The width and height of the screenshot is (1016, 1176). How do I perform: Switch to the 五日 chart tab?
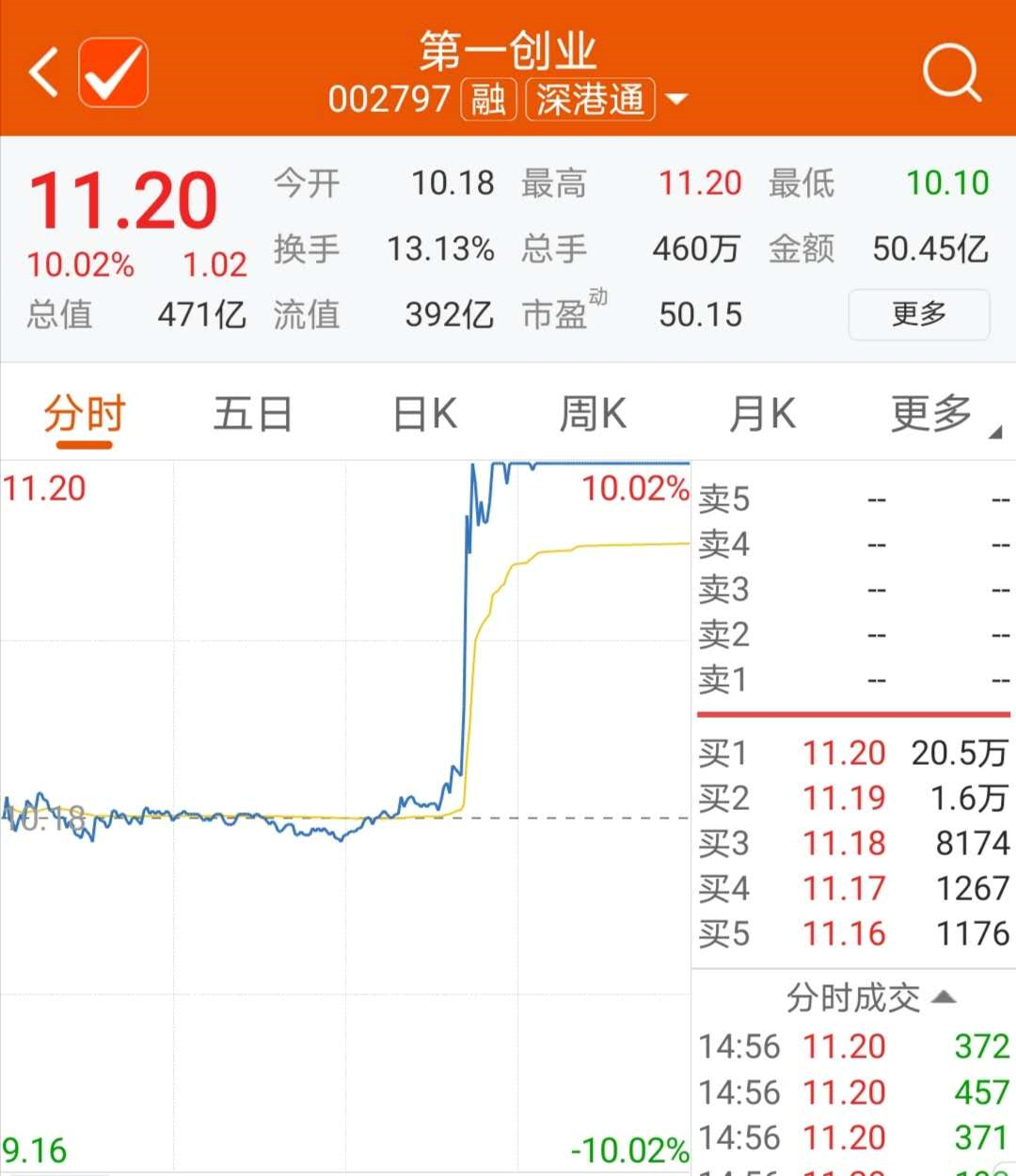click(x=252, y=415)
